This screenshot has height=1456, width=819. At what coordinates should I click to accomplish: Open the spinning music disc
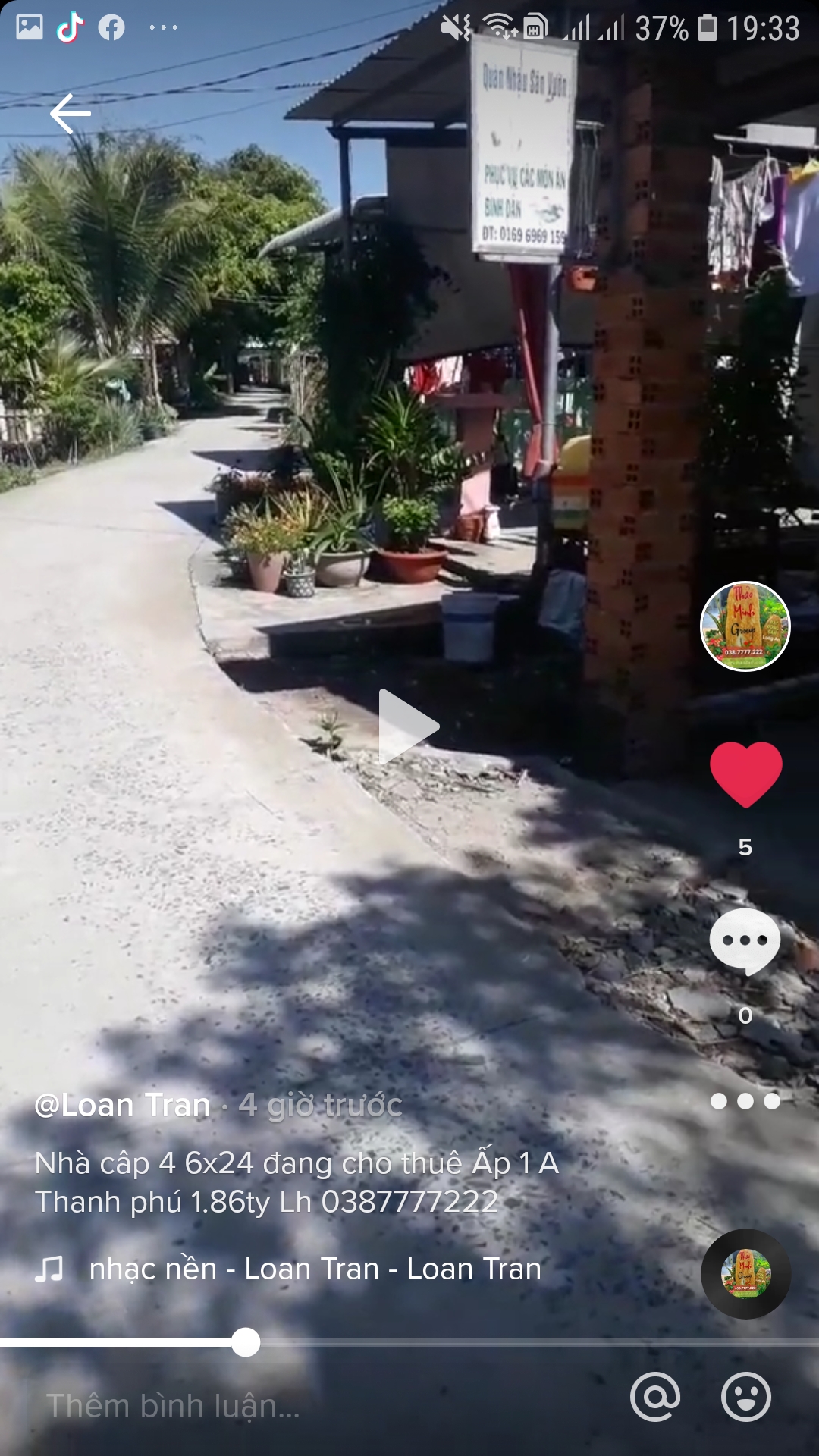(745, 1274)
